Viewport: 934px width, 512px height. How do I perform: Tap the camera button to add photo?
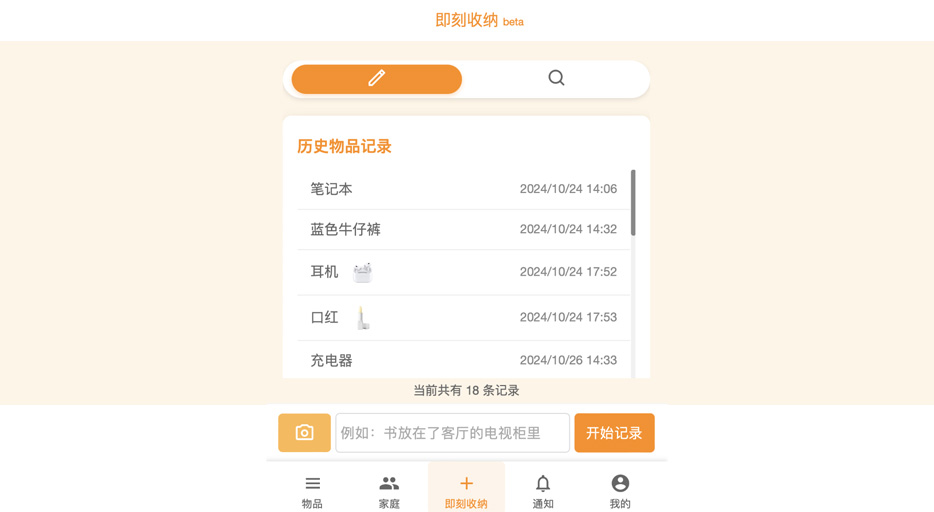(304, 433)
